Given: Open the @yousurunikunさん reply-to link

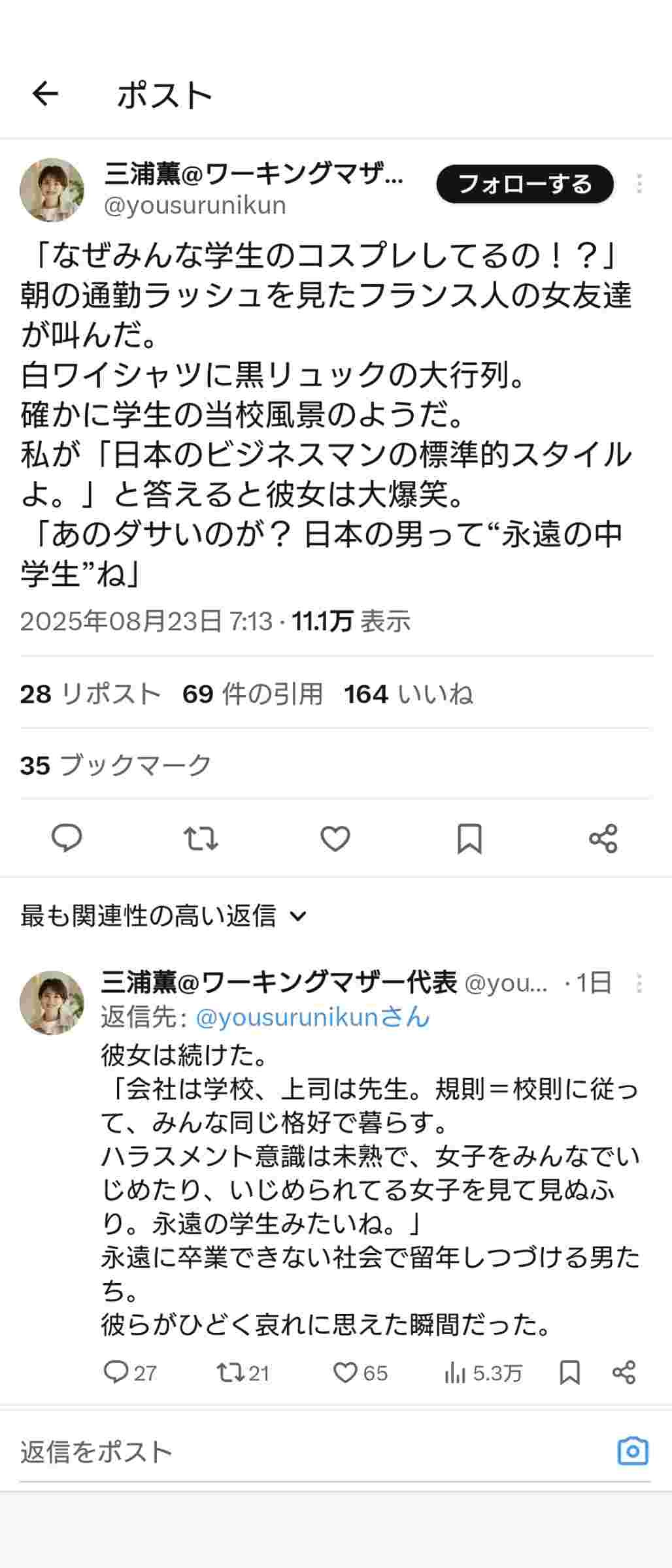Looking at the screenshot, I should [x=312, y=1017].
